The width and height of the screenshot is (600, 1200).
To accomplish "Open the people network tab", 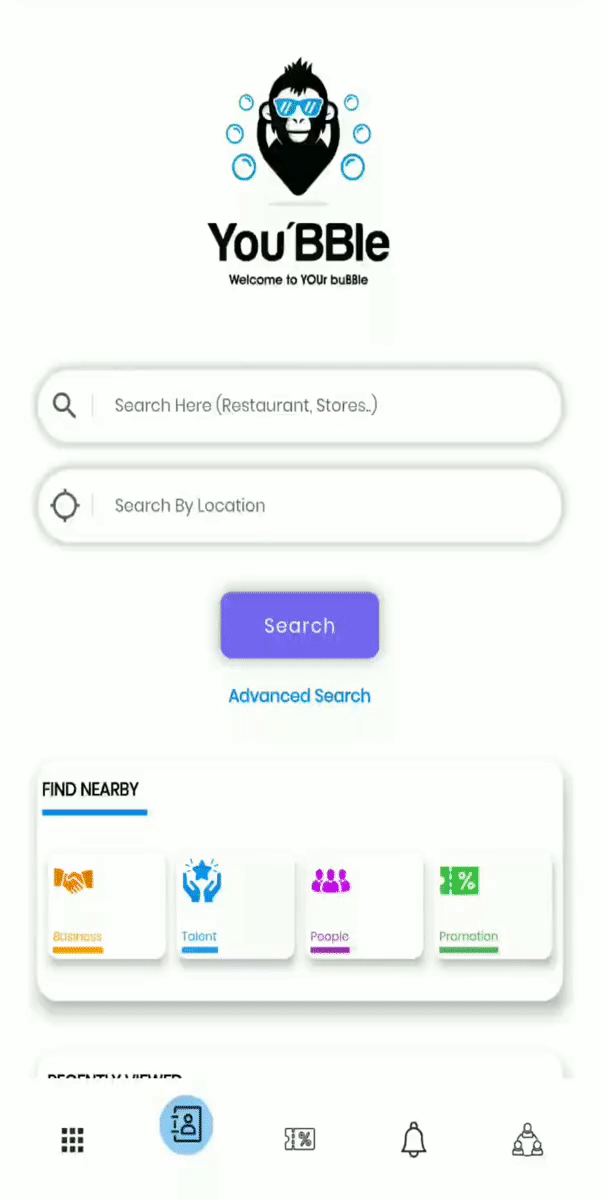I will (527, 1140).
